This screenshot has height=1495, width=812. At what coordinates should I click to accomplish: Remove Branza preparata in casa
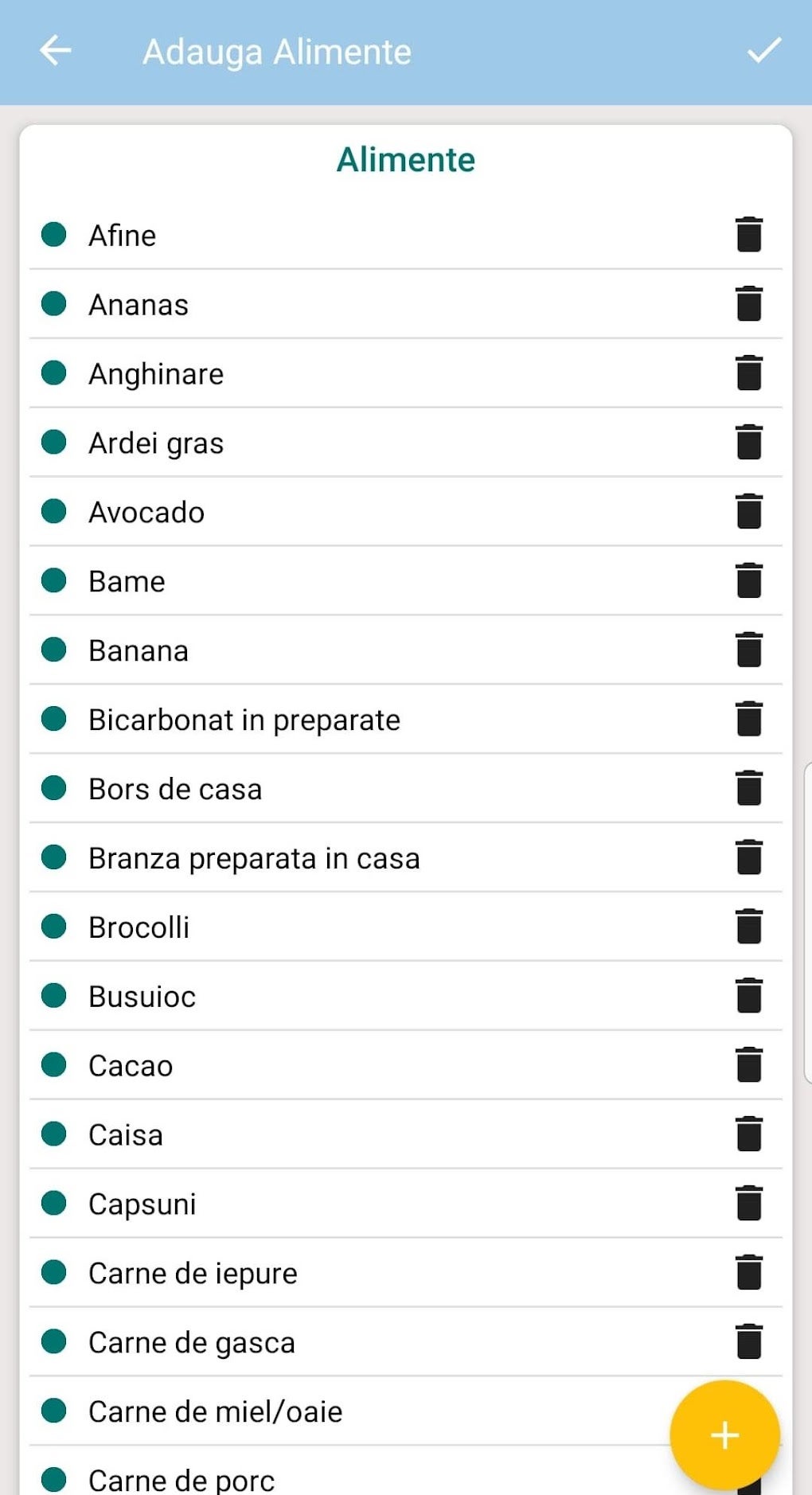[748, 858]
